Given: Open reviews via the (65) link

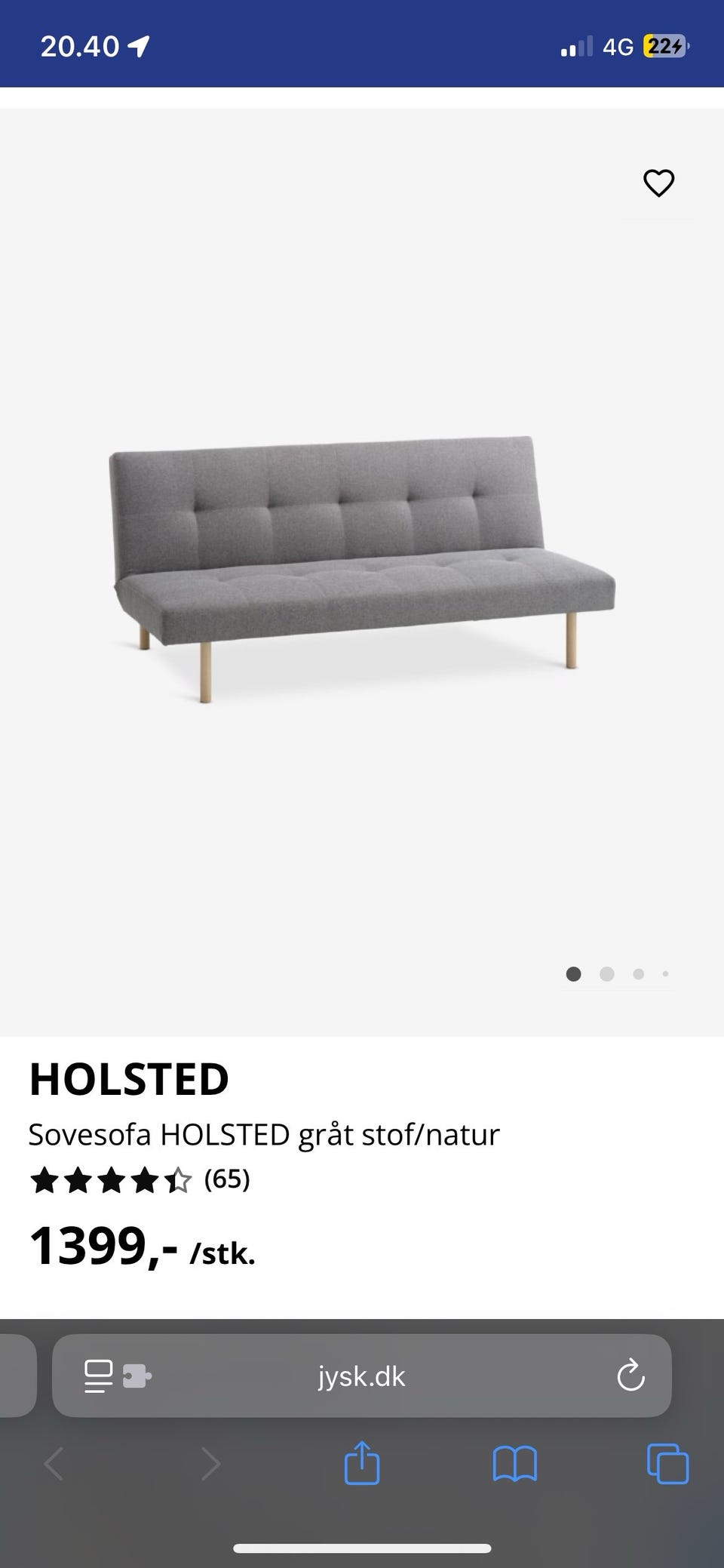Looking at the screenshot, I should click(229, 1179).
